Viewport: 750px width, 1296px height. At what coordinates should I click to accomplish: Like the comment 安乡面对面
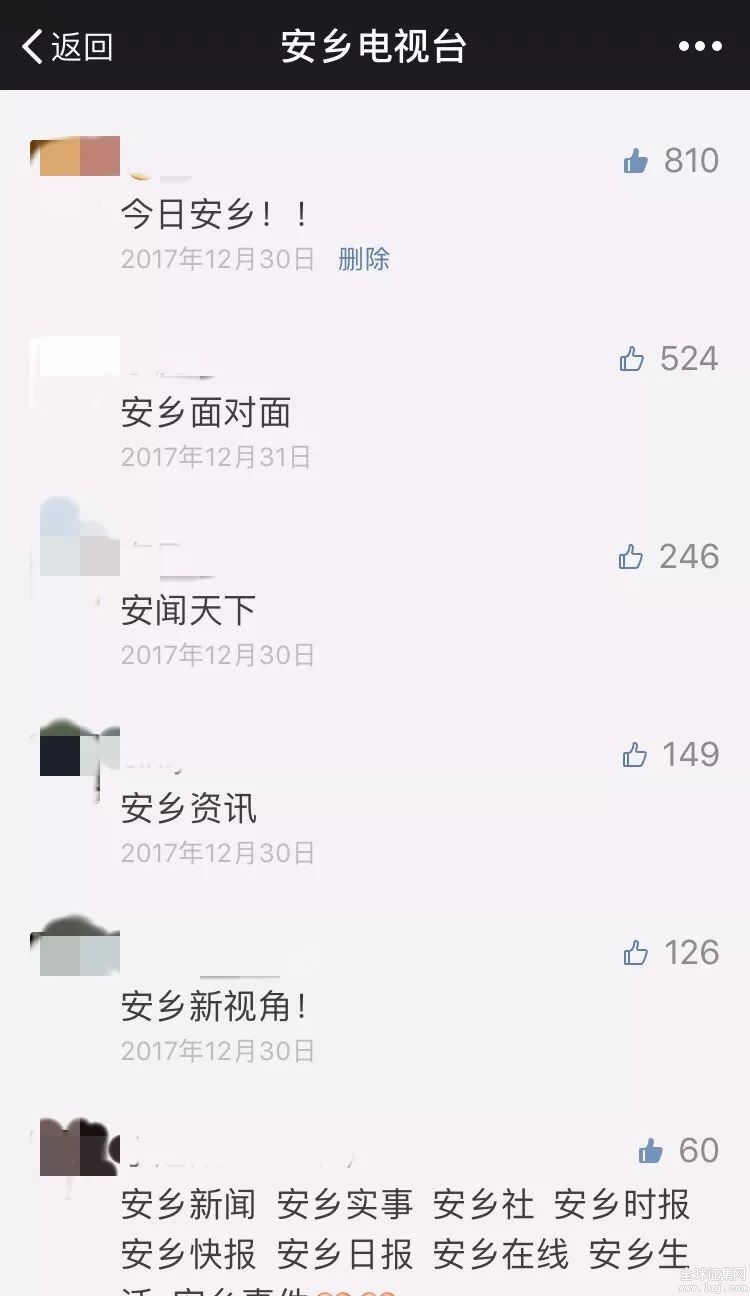632,359
